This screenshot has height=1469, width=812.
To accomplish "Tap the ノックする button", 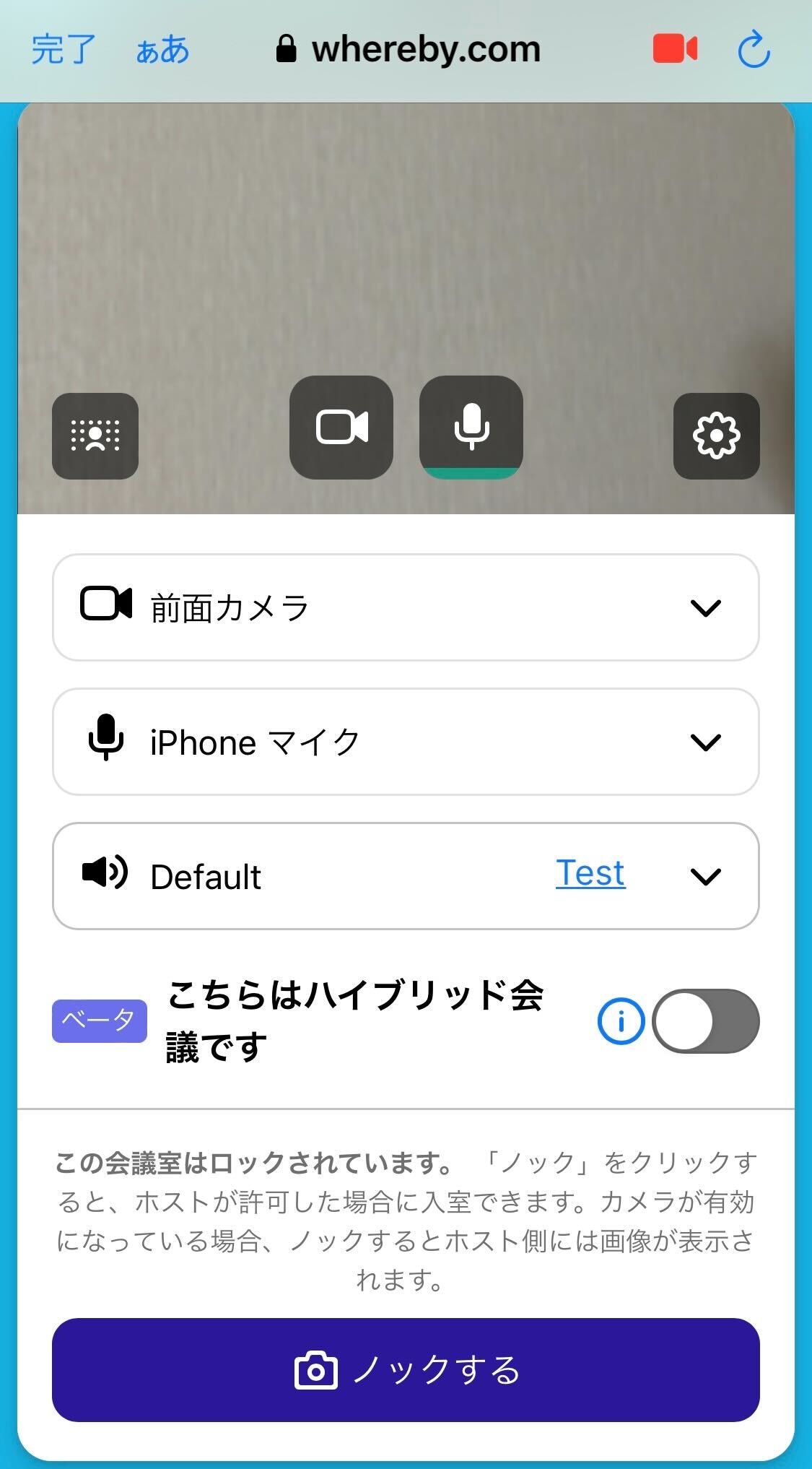I will click(406, 1370).
